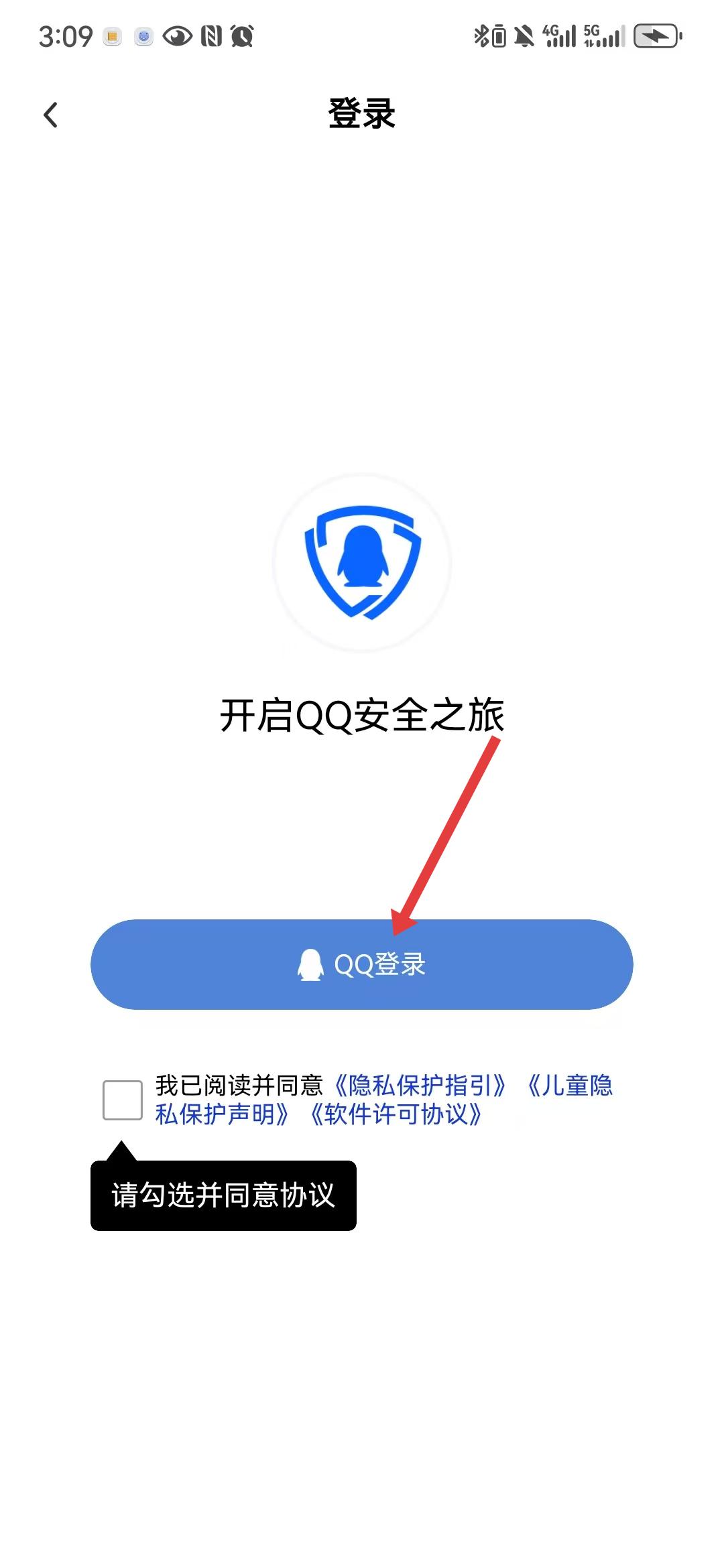Go back using the top-left arrow
The width and height of the screenshot is (724, 1568).
51,115
